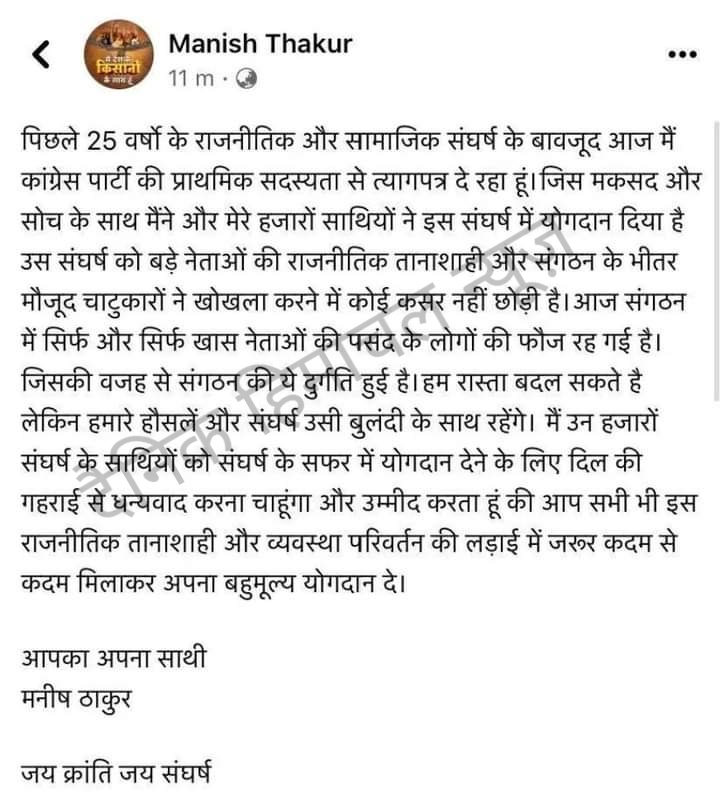This screenshot has height=808, width=720.
Task: Go back using the back arrow
Action: pyautogui.click(x=40, y=55)
